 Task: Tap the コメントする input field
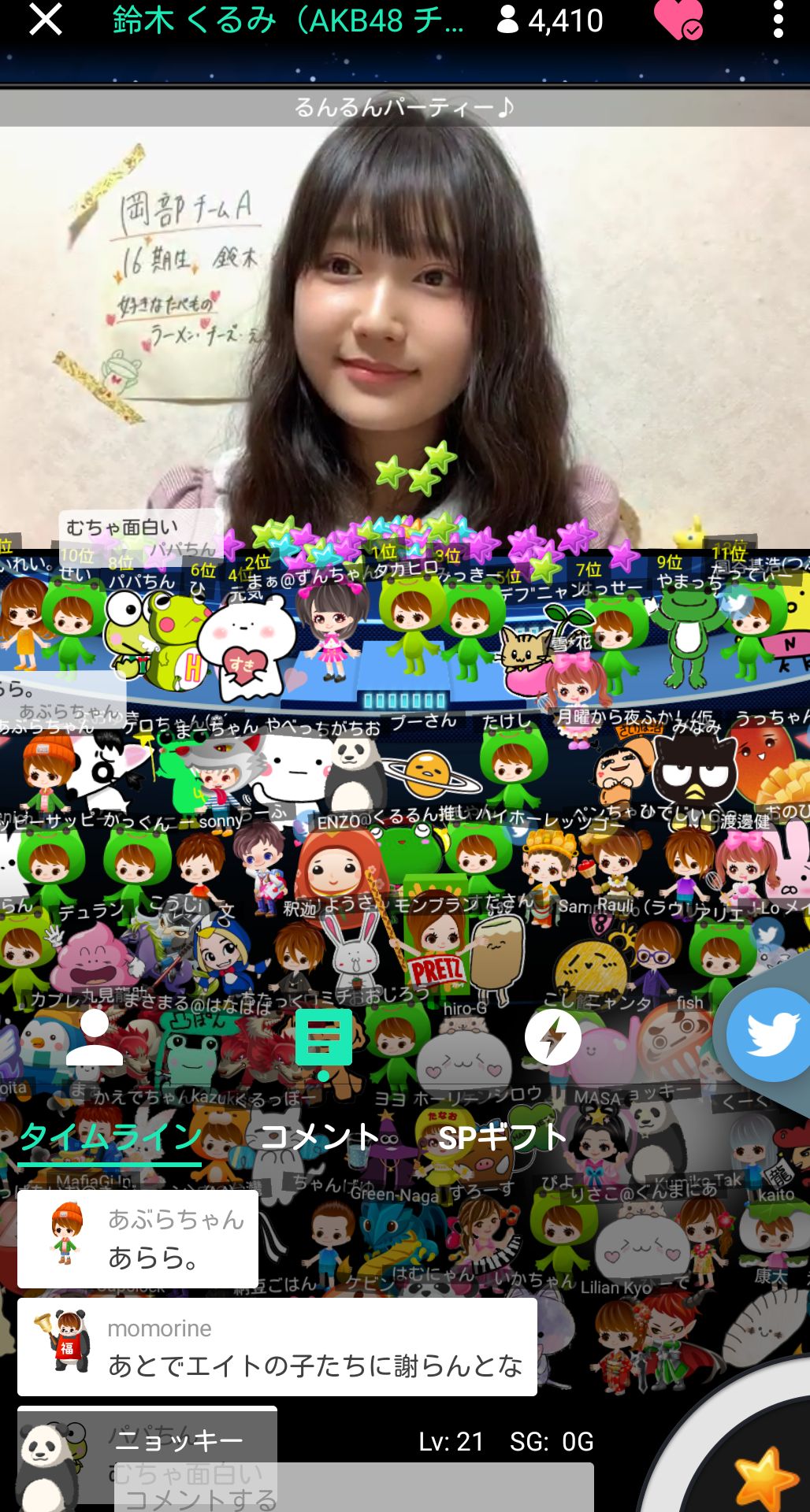tap(355, 1488)
